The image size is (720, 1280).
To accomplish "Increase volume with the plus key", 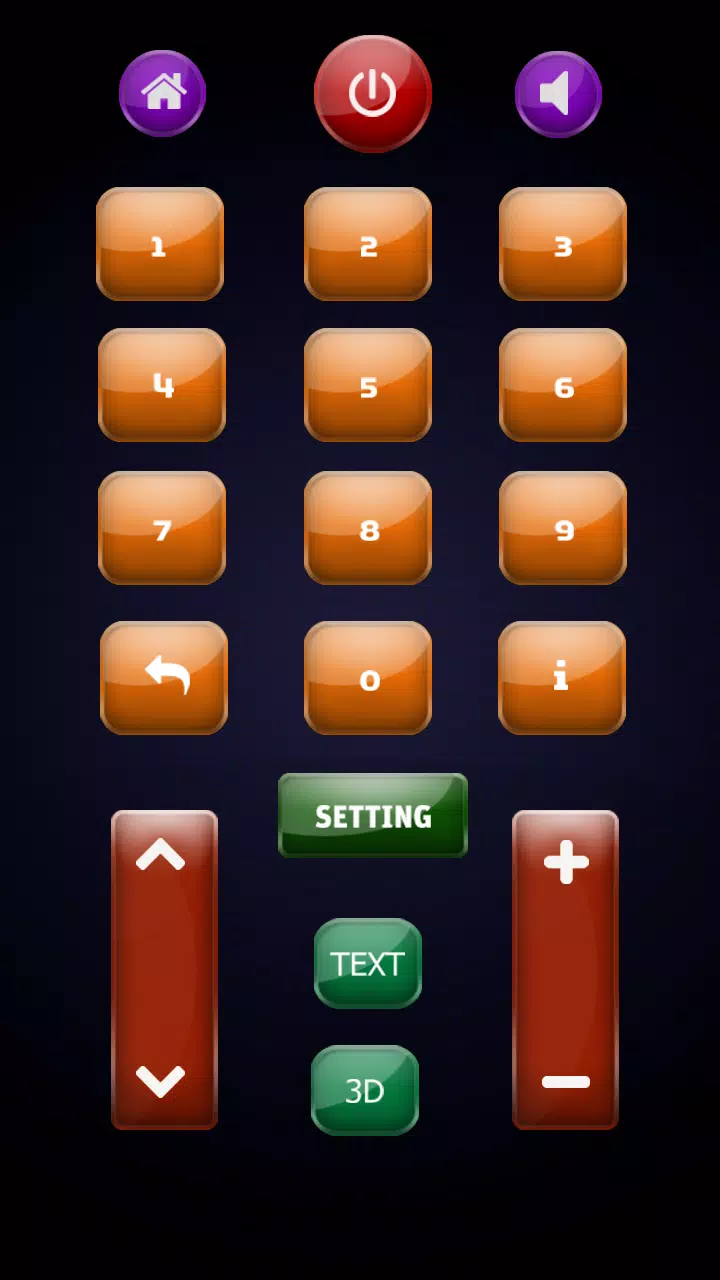I will 565,860.
